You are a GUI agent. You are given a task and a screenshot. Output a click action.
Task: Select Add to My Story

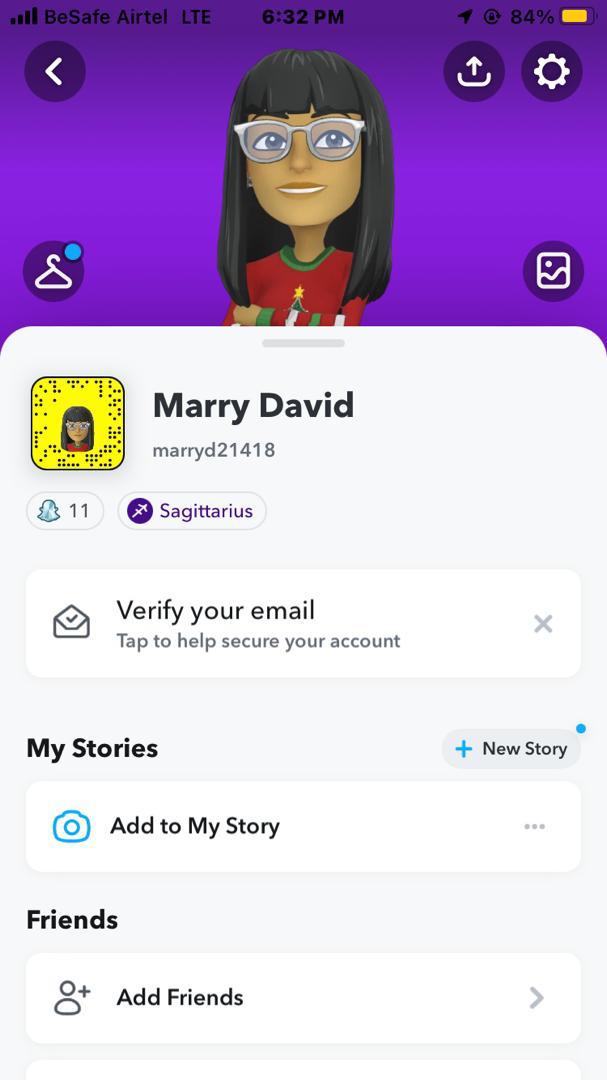[x=195, y=826]
